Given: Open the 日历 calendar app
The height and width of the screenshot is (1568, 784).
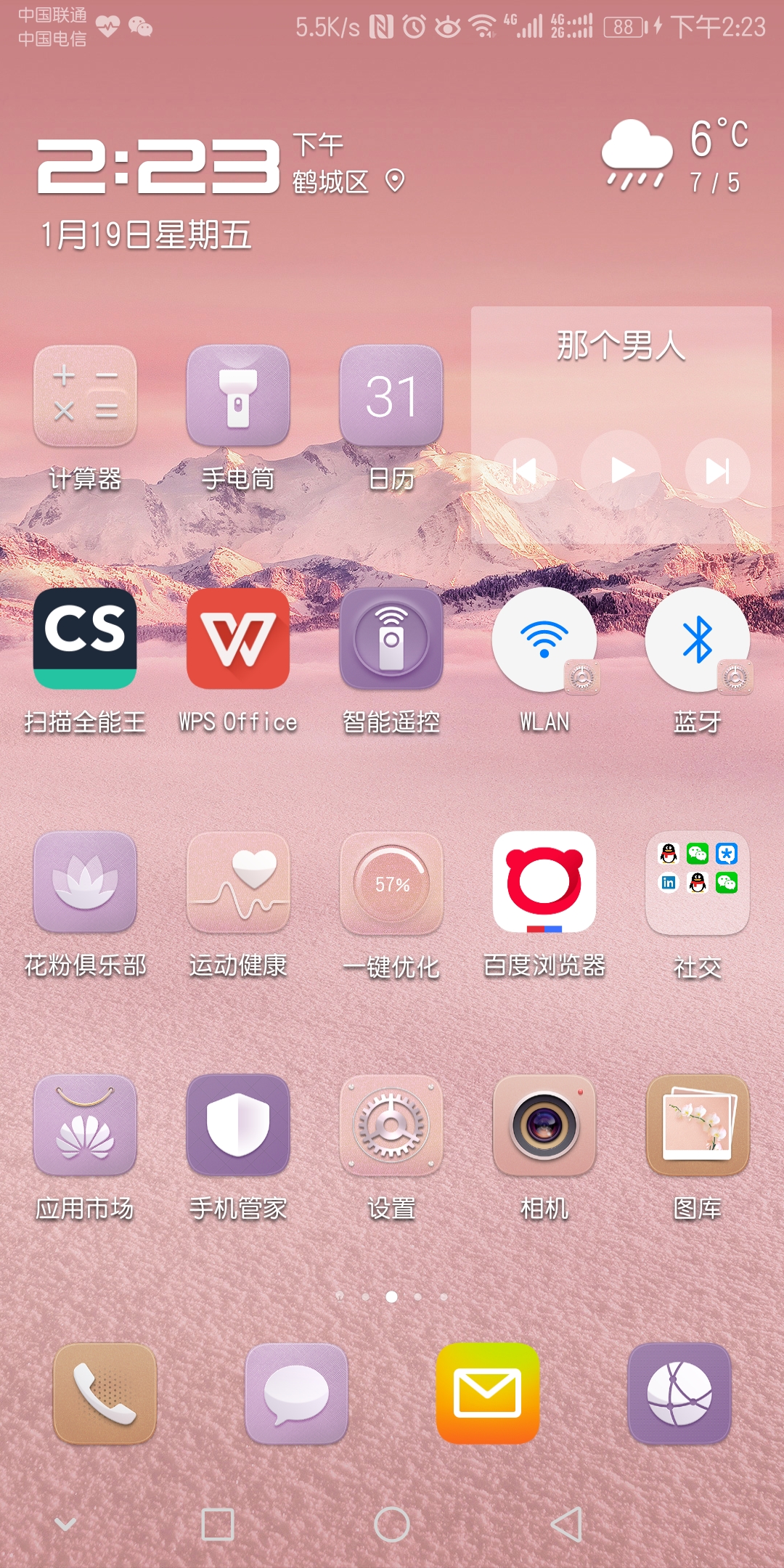Looking at the screenshot, I should (x=391, y=396).
